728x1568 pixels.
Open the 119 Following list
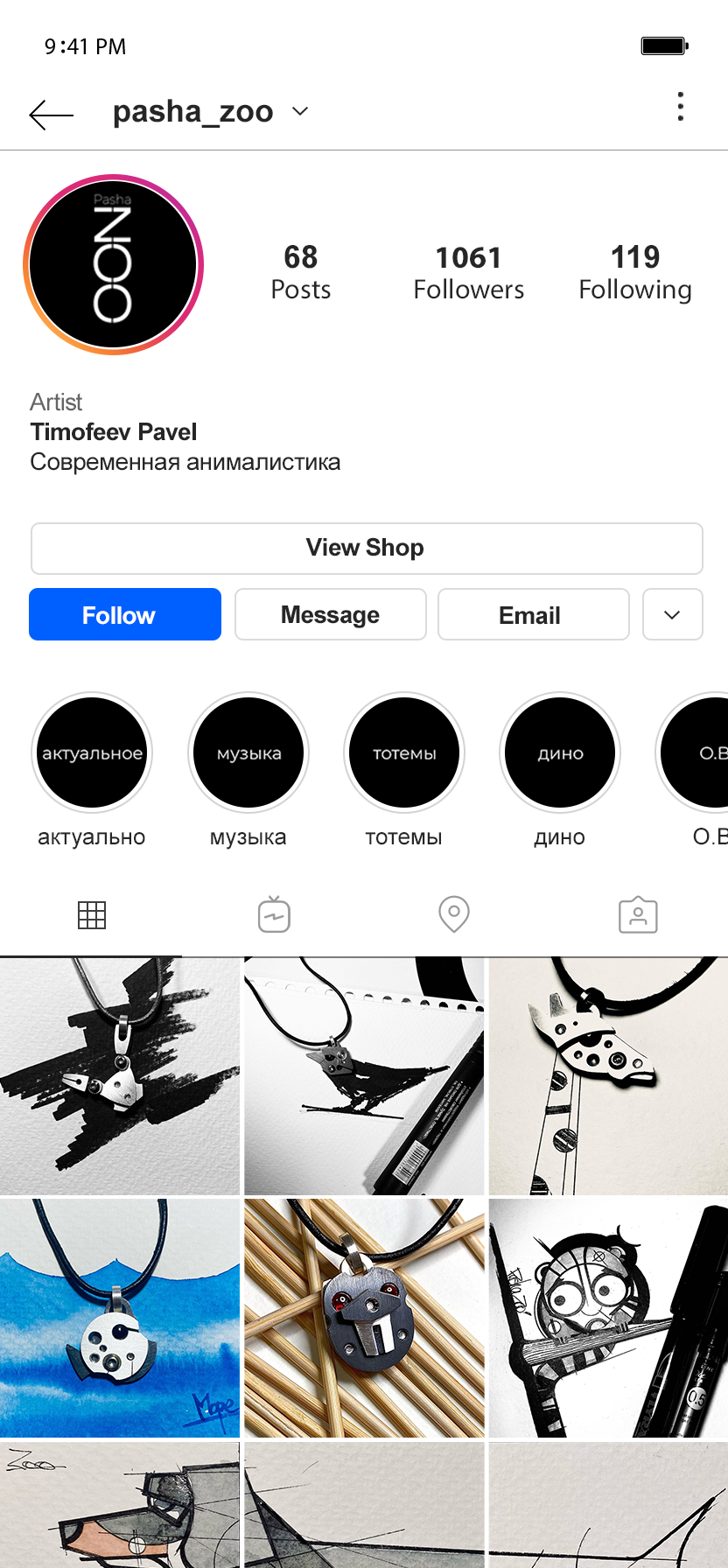click(x=634, y=272)
